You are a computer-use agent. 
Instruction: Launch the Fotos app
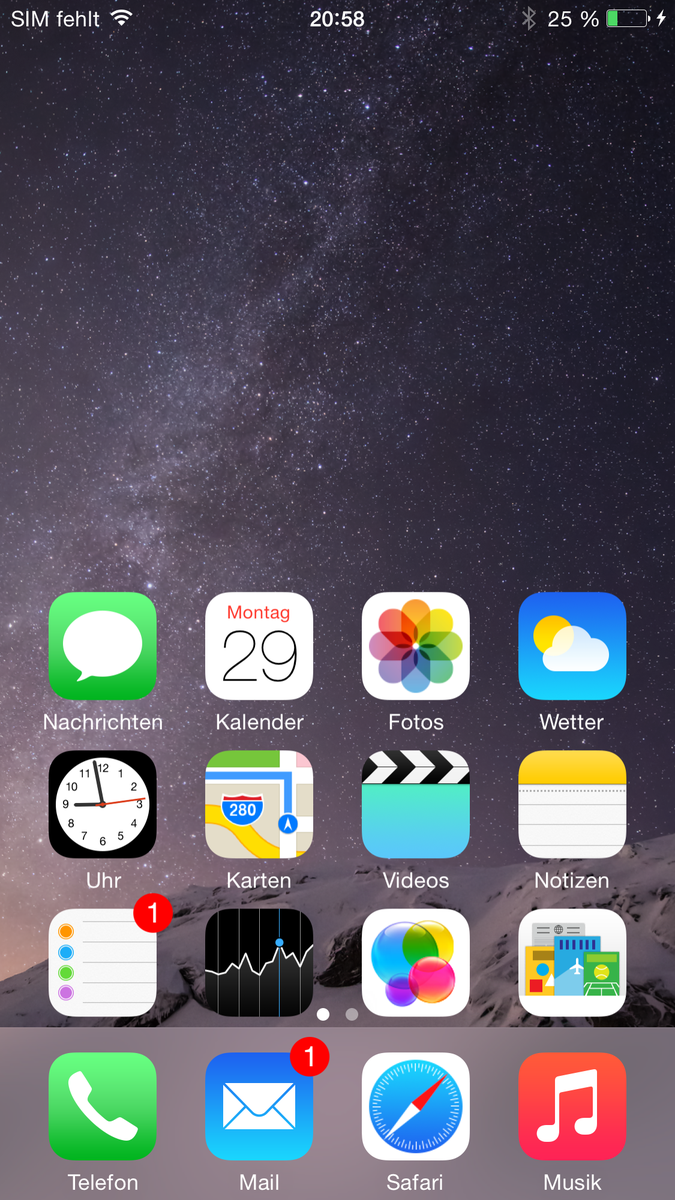(415, 646)
